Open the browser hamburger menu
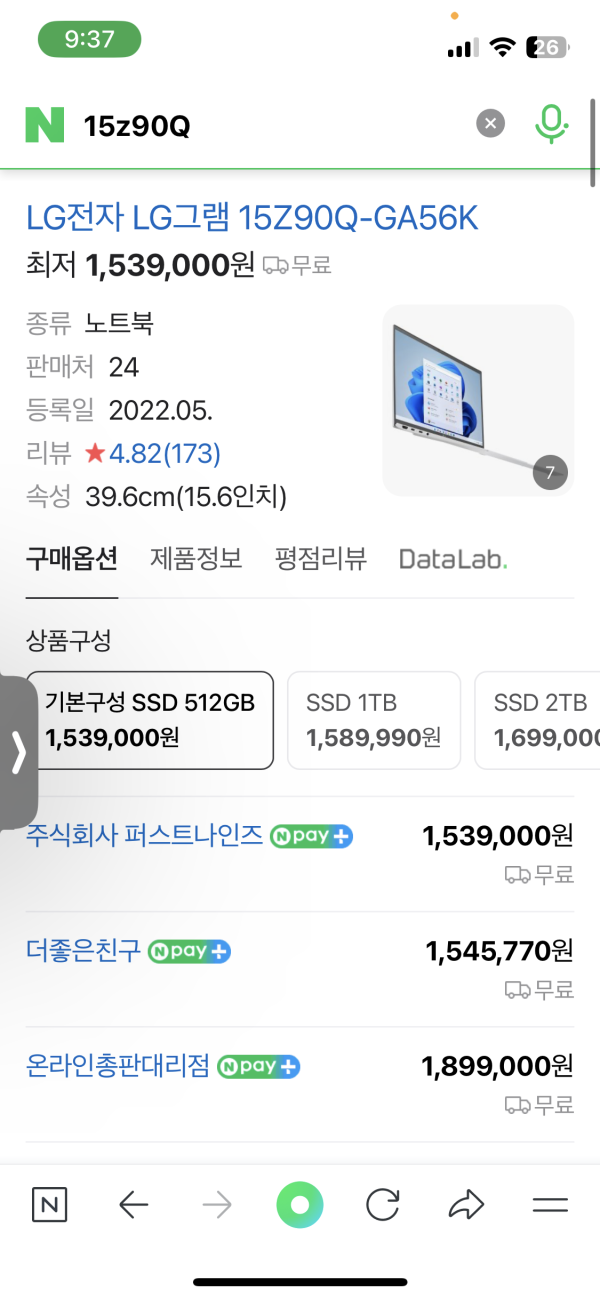The height and width of the screenshot is (1299, 600). [550, 1205]
